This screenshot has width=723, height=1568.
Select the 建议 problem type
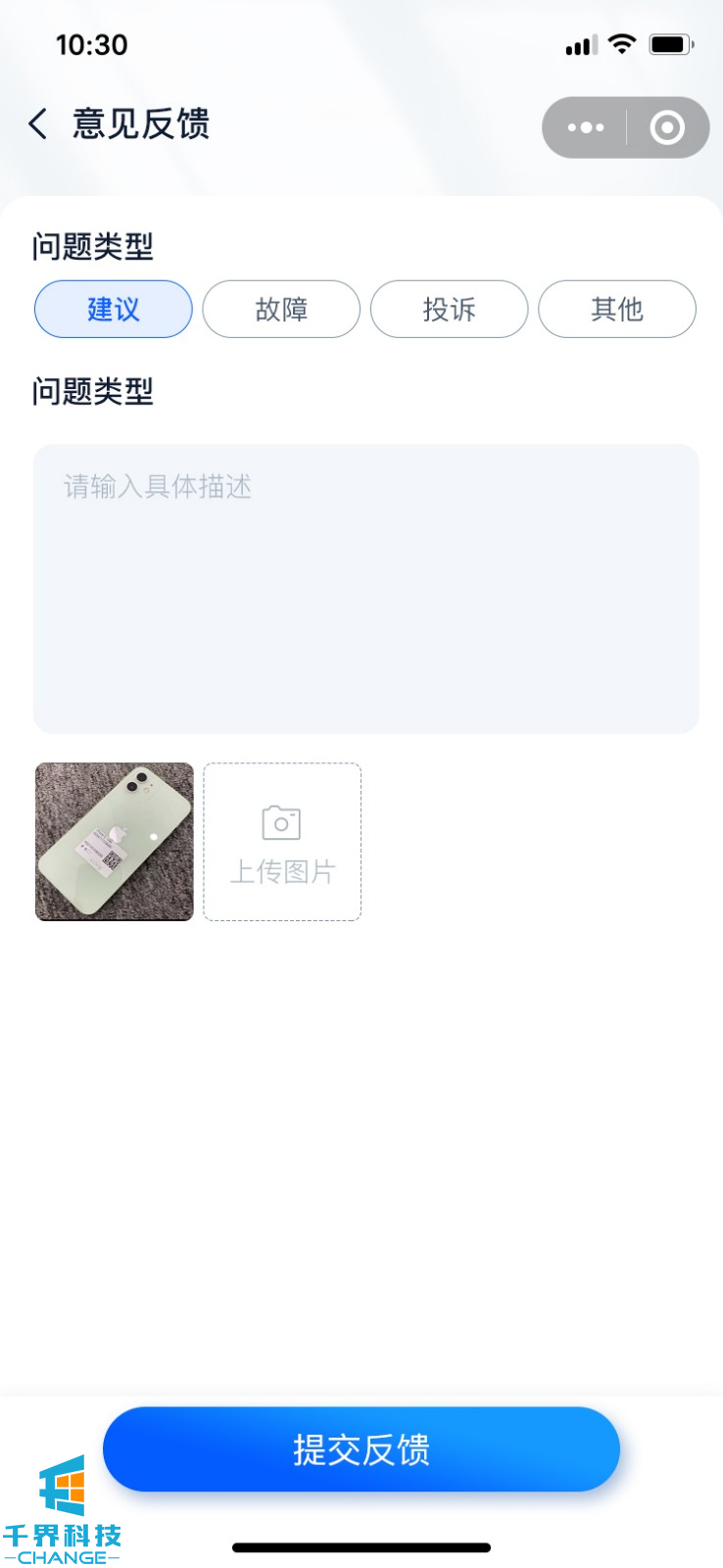[114, 310]
